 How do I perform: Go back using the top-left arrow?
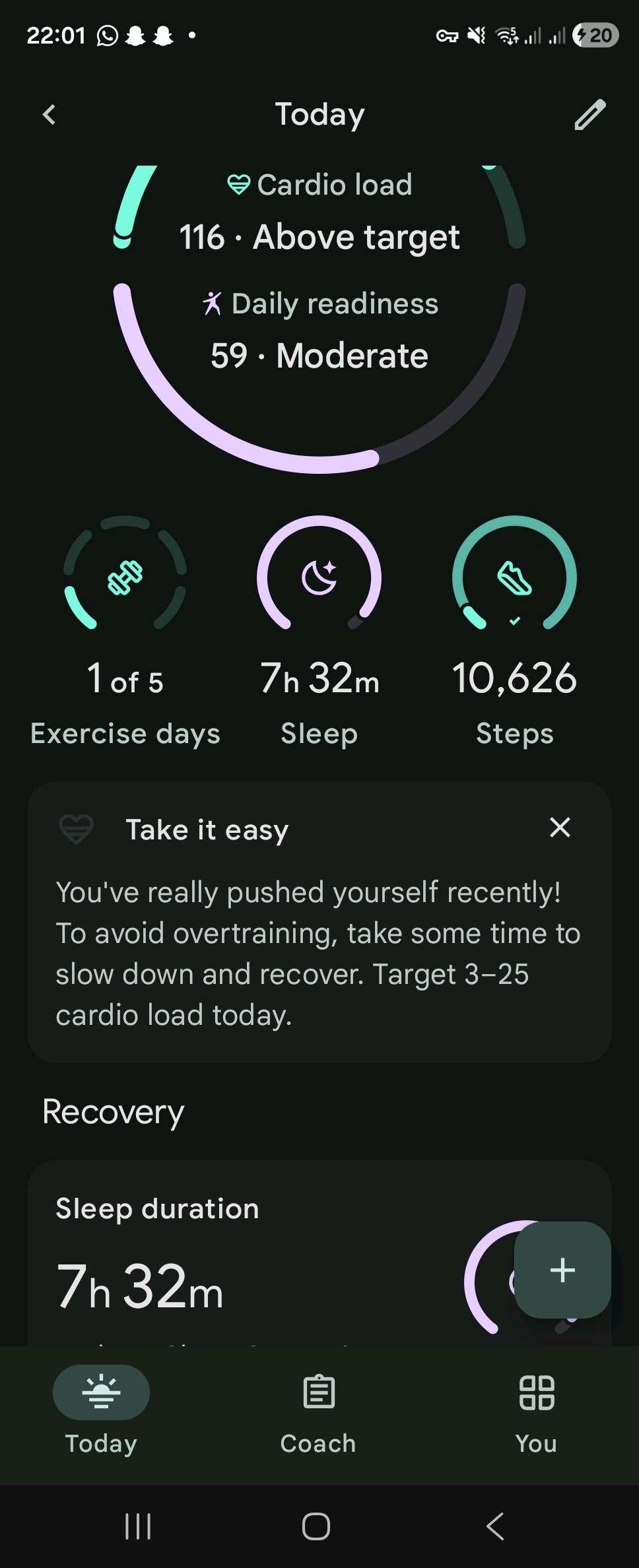(49, 115)
